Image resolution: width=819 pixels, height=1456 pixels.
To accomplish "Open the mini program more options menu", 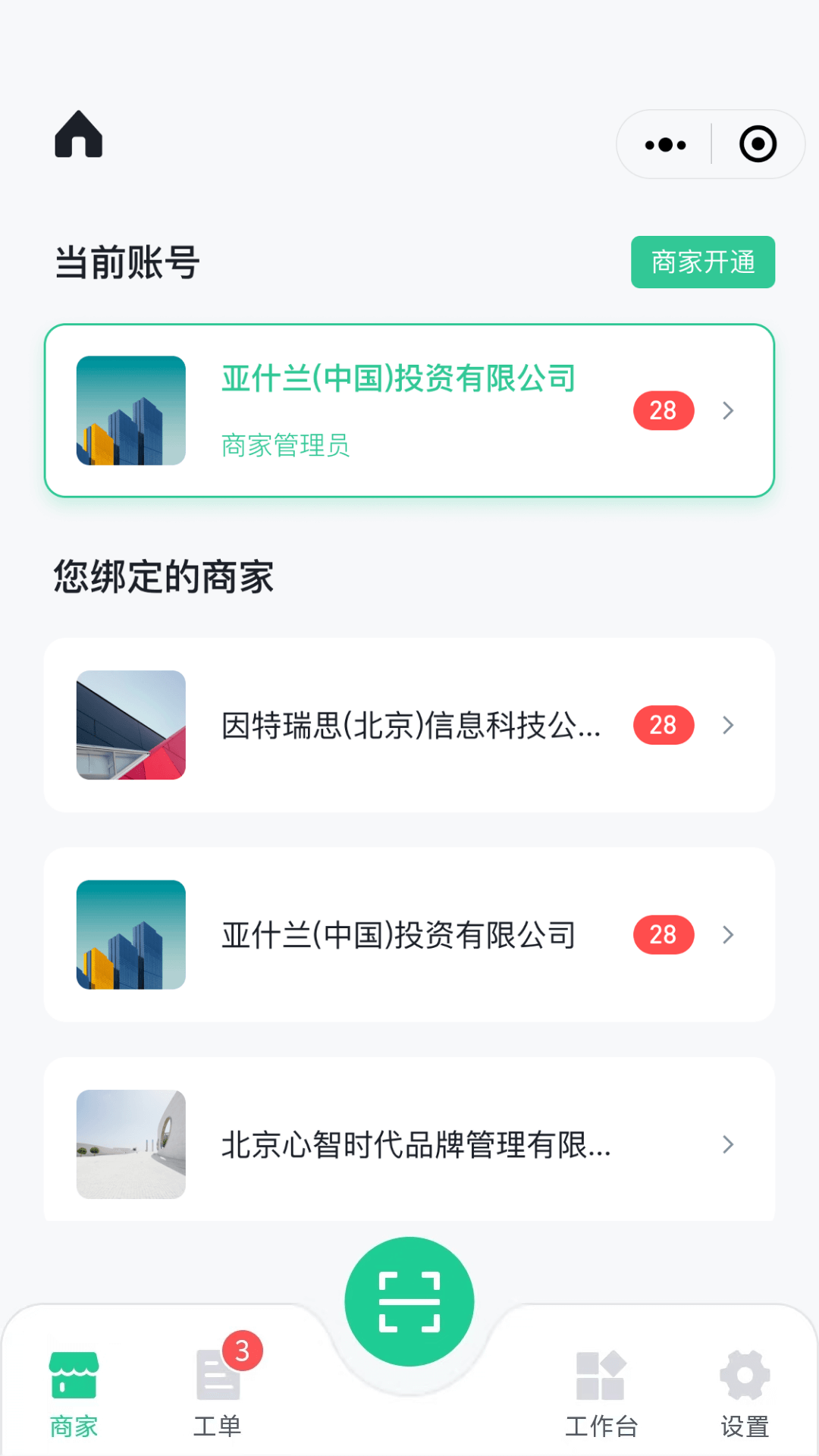I will pos(665,145).
